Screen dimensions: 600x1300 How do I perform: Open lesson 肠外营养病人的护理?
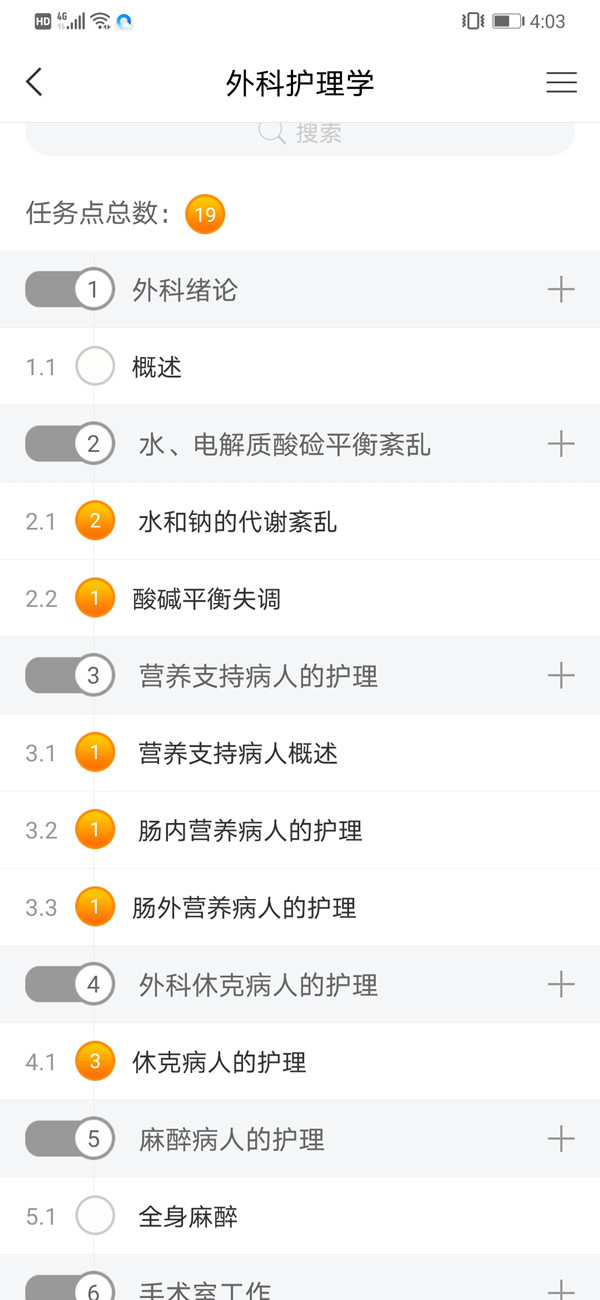[x=244, y=908]
